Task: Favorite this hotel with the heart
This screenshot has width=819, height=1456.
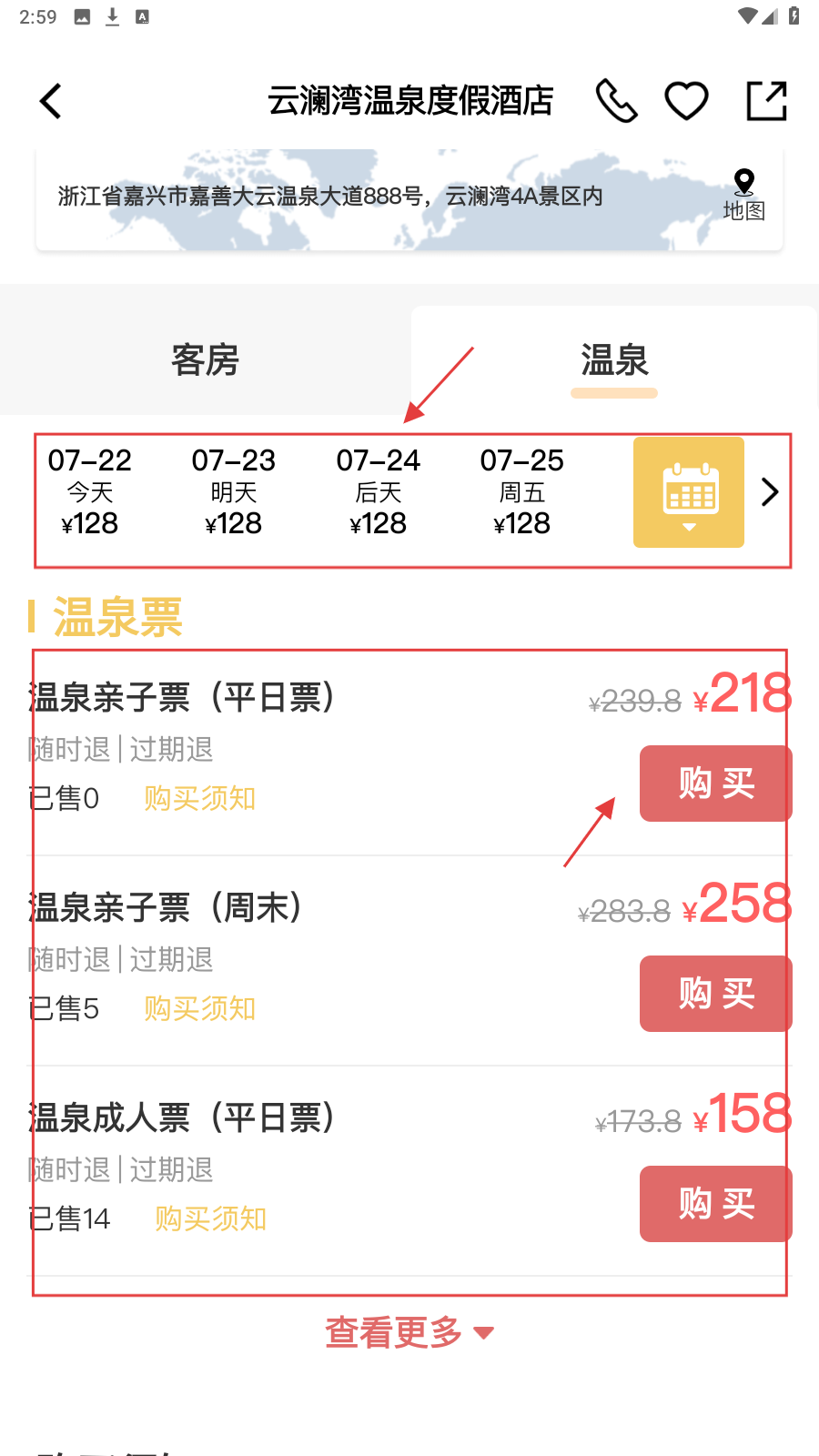Action: 686,101
